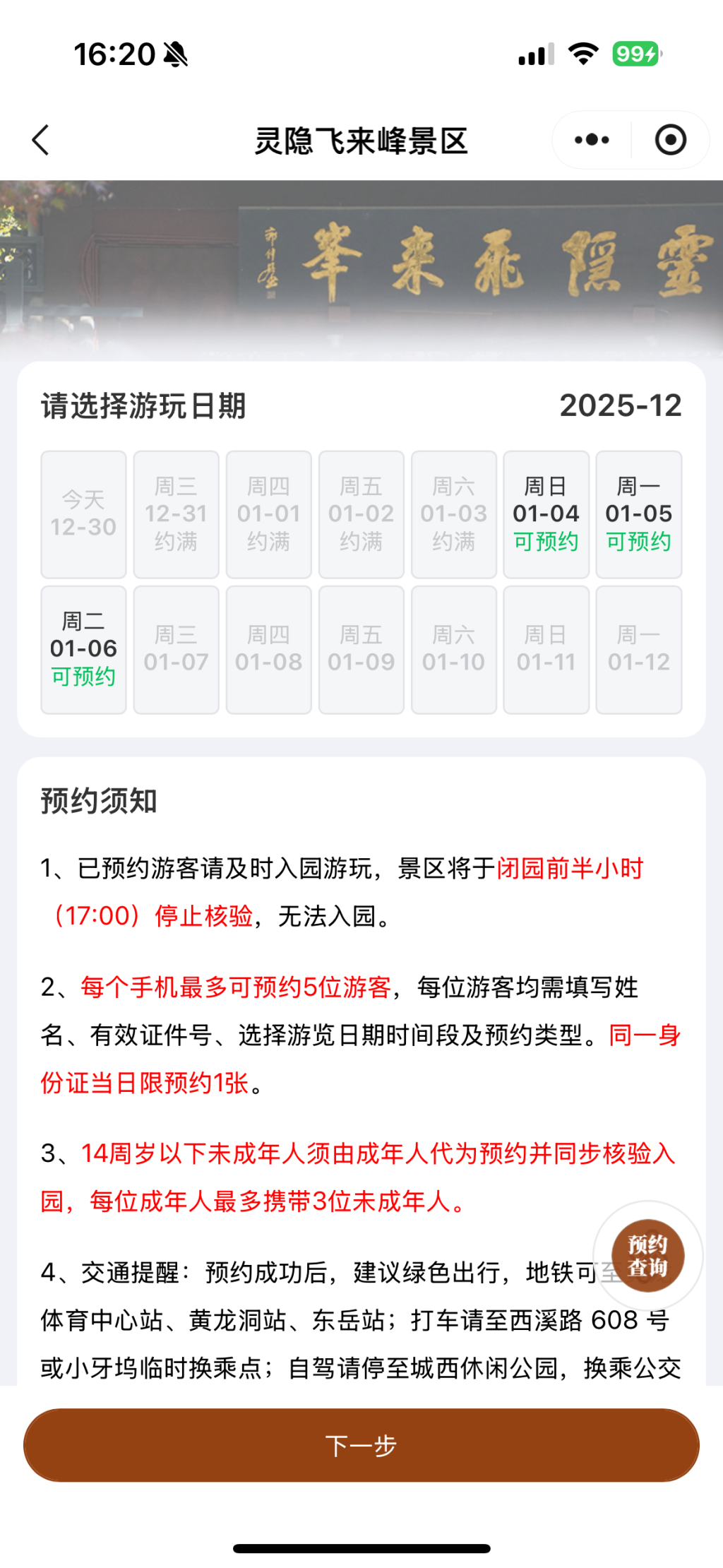Pick the 周二 01-06 可预约 date

point(83,649)
